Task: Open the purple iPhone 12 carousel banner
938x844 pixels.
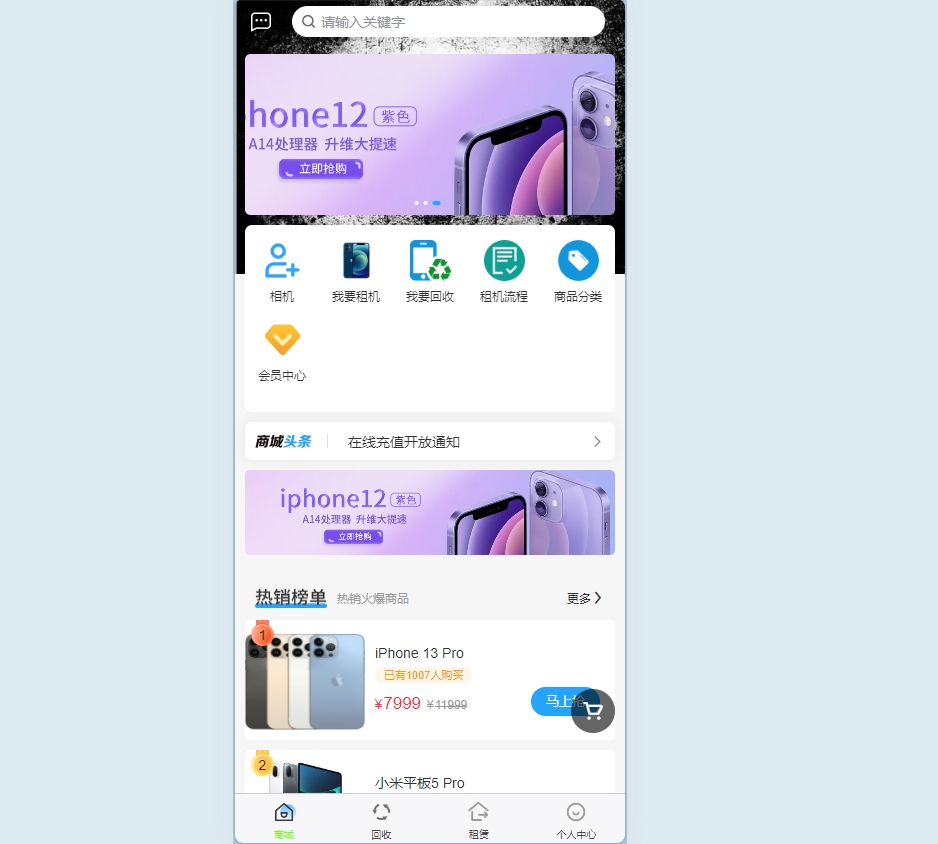Action: (429, 134)
